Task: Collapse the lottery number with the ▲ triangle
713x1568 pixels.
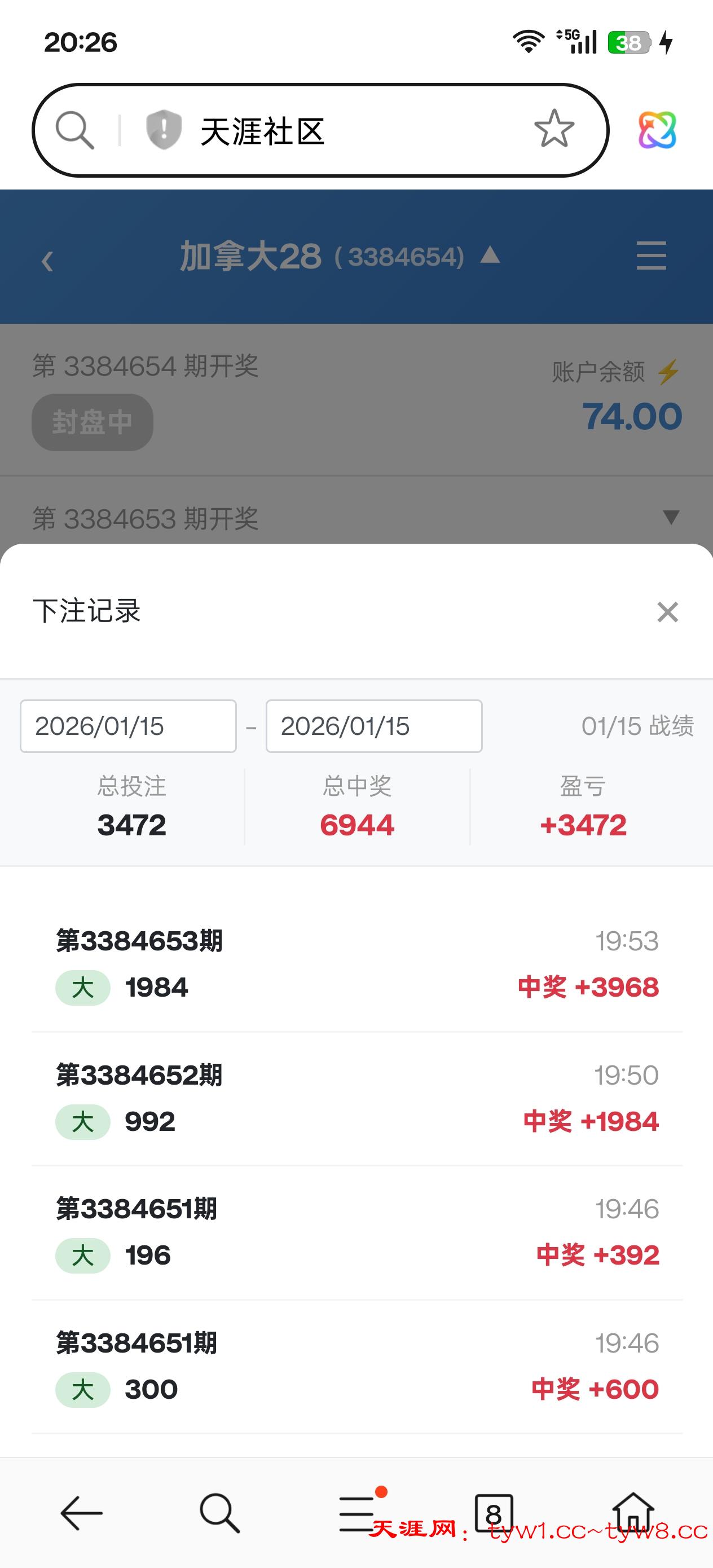Action: 489,257
